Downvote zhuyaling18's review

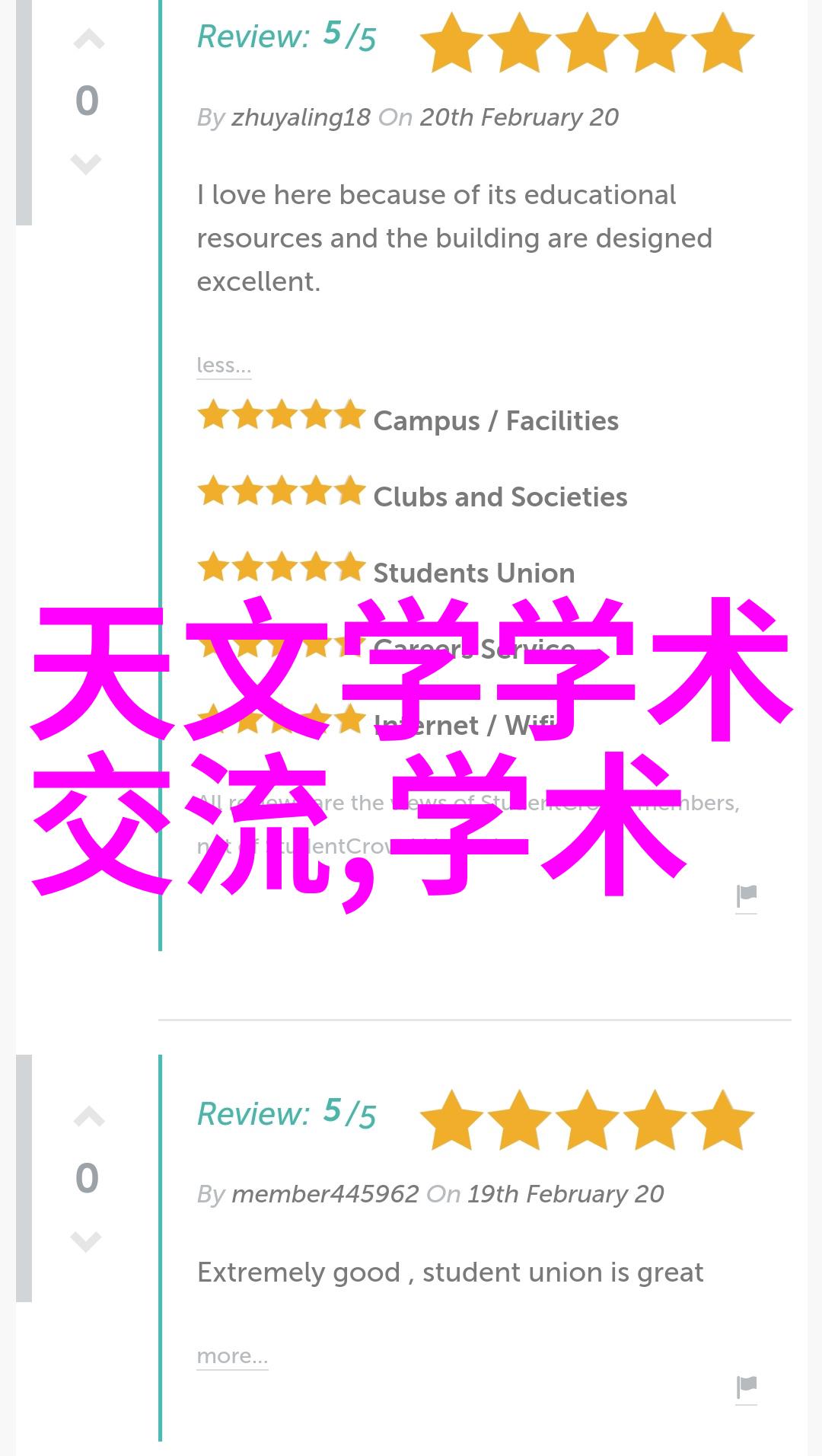pos(86,164)
